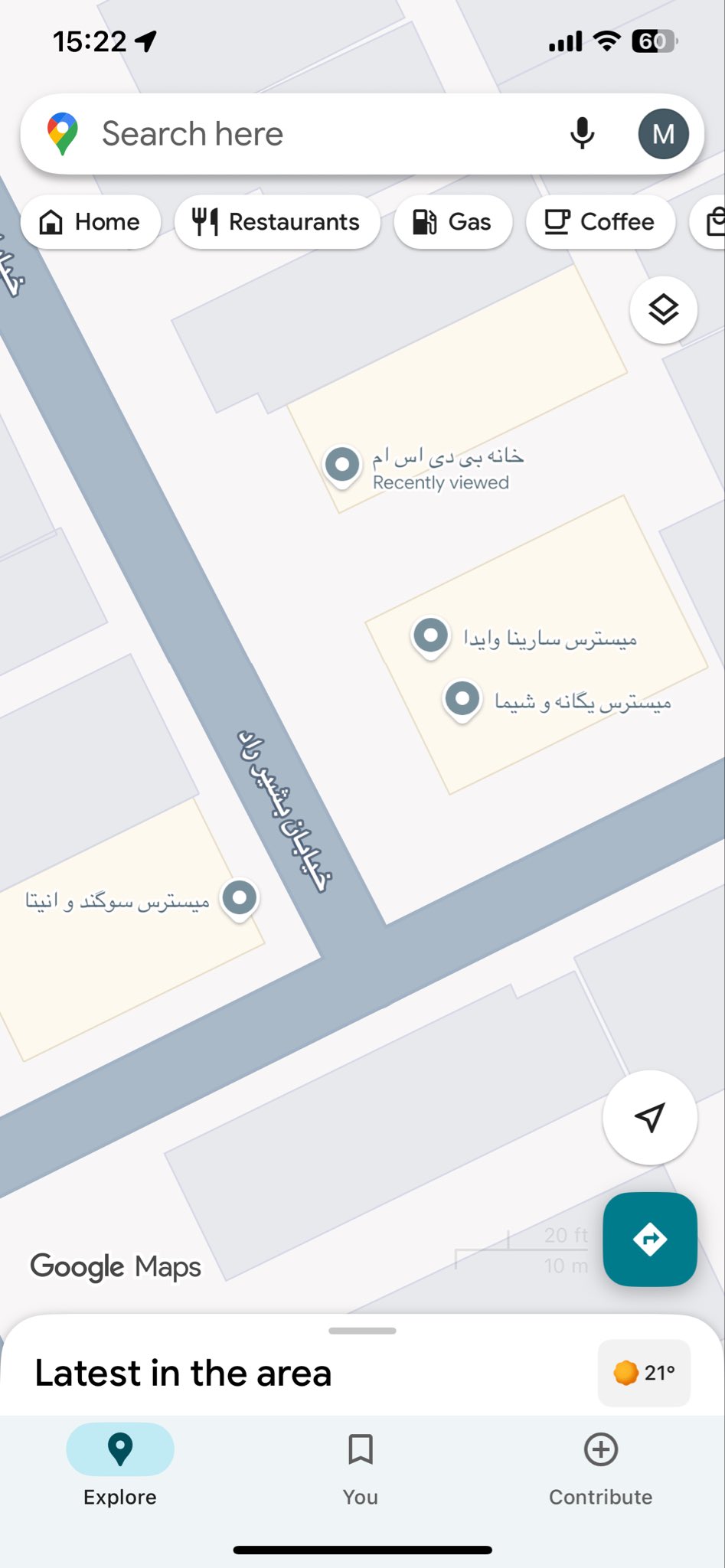Switch to the You tab

click(361, 1468)
